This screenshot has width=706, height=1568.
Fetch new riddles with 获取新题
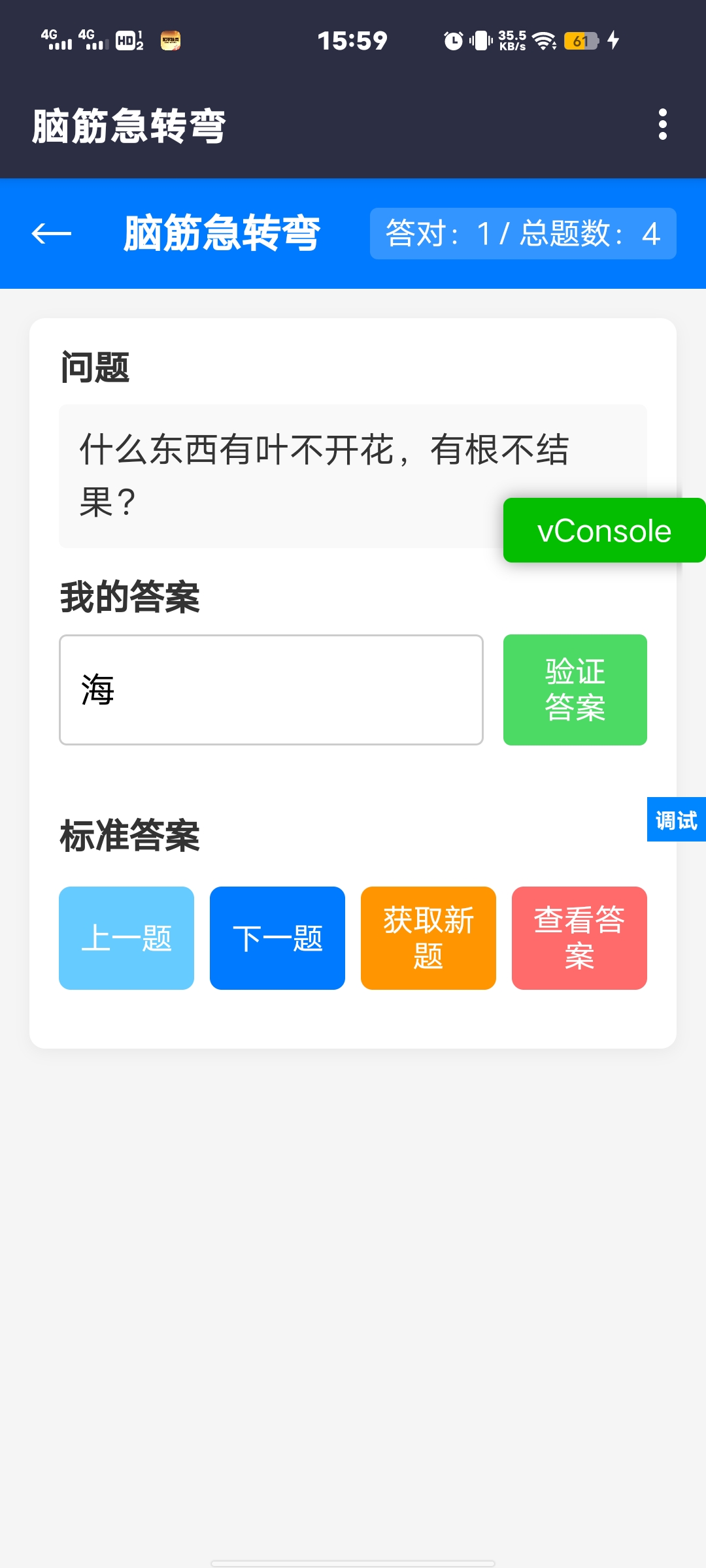click(428, 938)
